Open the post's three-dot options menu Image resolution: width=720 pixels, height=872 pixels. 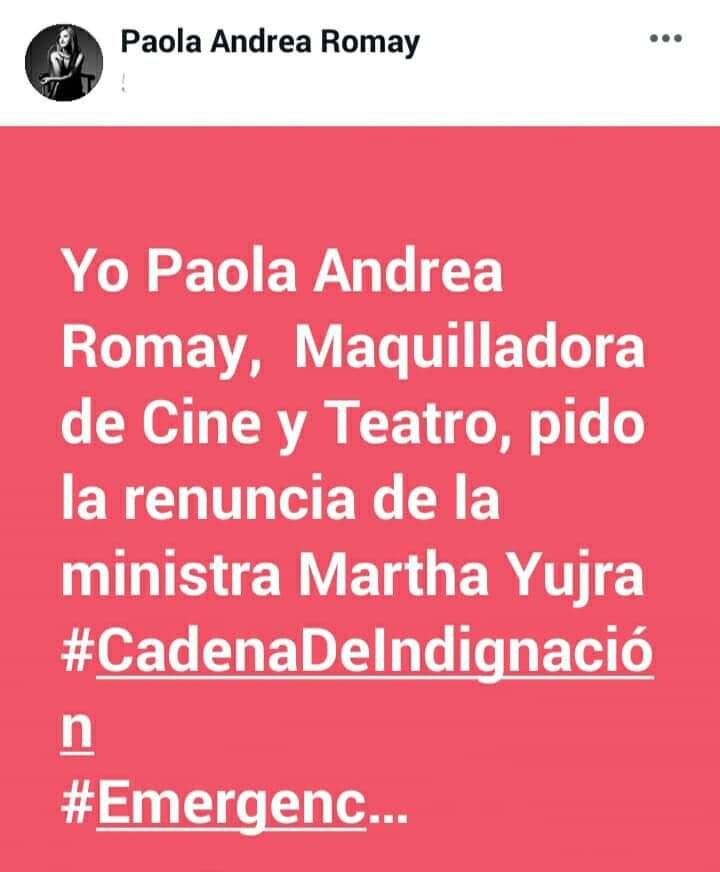tap(665, 39)
